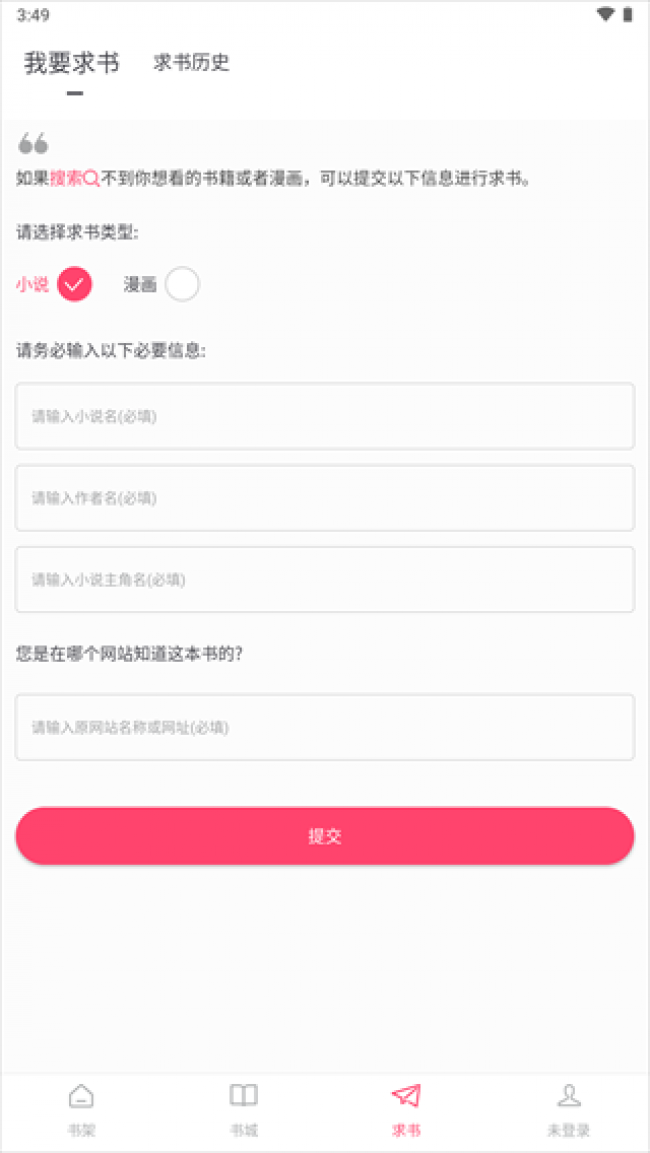Screen dimensions: 650x1153
Task: Select the 我要求书 tab
Action: point(72,63)
